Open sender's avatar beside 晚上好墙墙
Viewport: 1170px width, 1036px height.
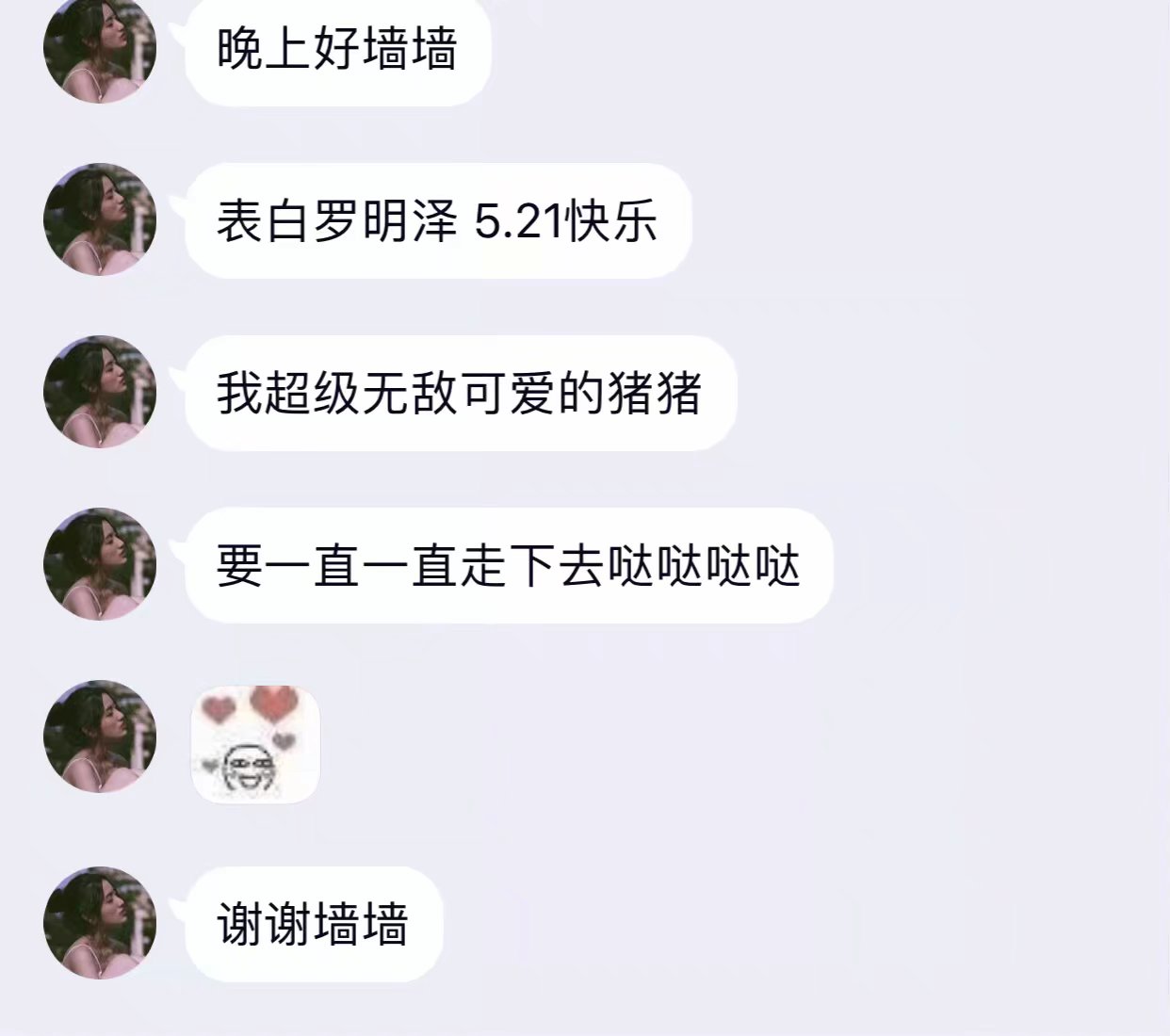100,49
